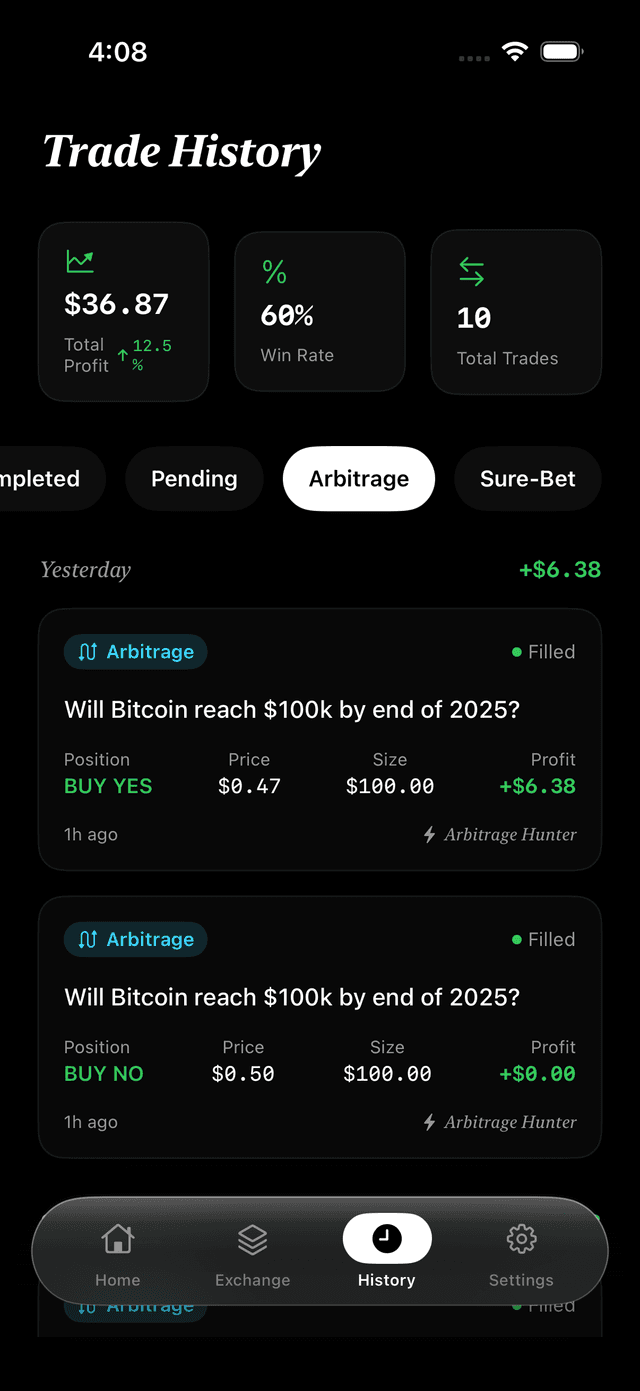Switch to the Home tab
This screenshot has height=1391, width=640.
pos(118,1254)
